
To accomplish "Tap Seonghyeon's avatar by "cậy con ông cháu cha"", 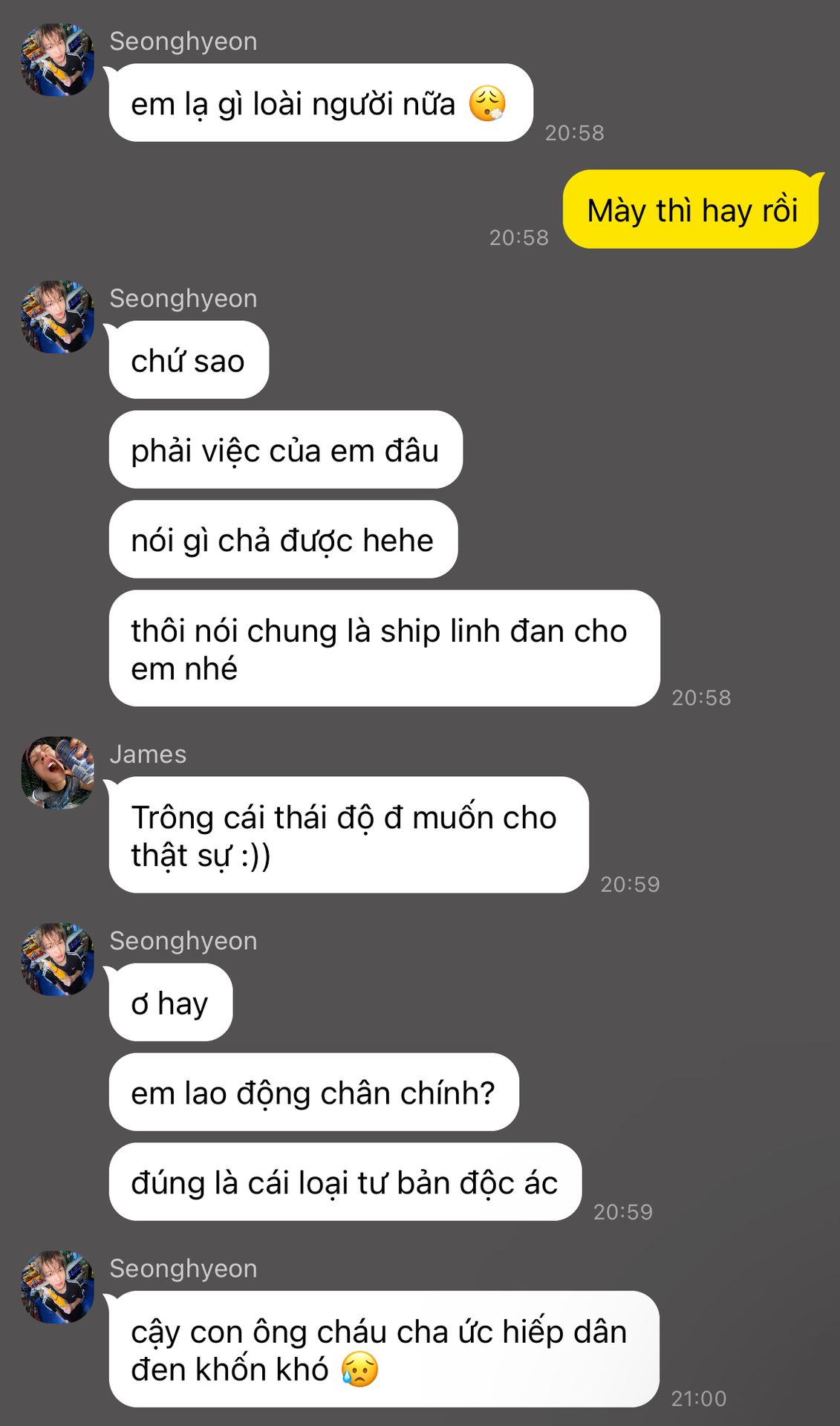I will 58,1286.
